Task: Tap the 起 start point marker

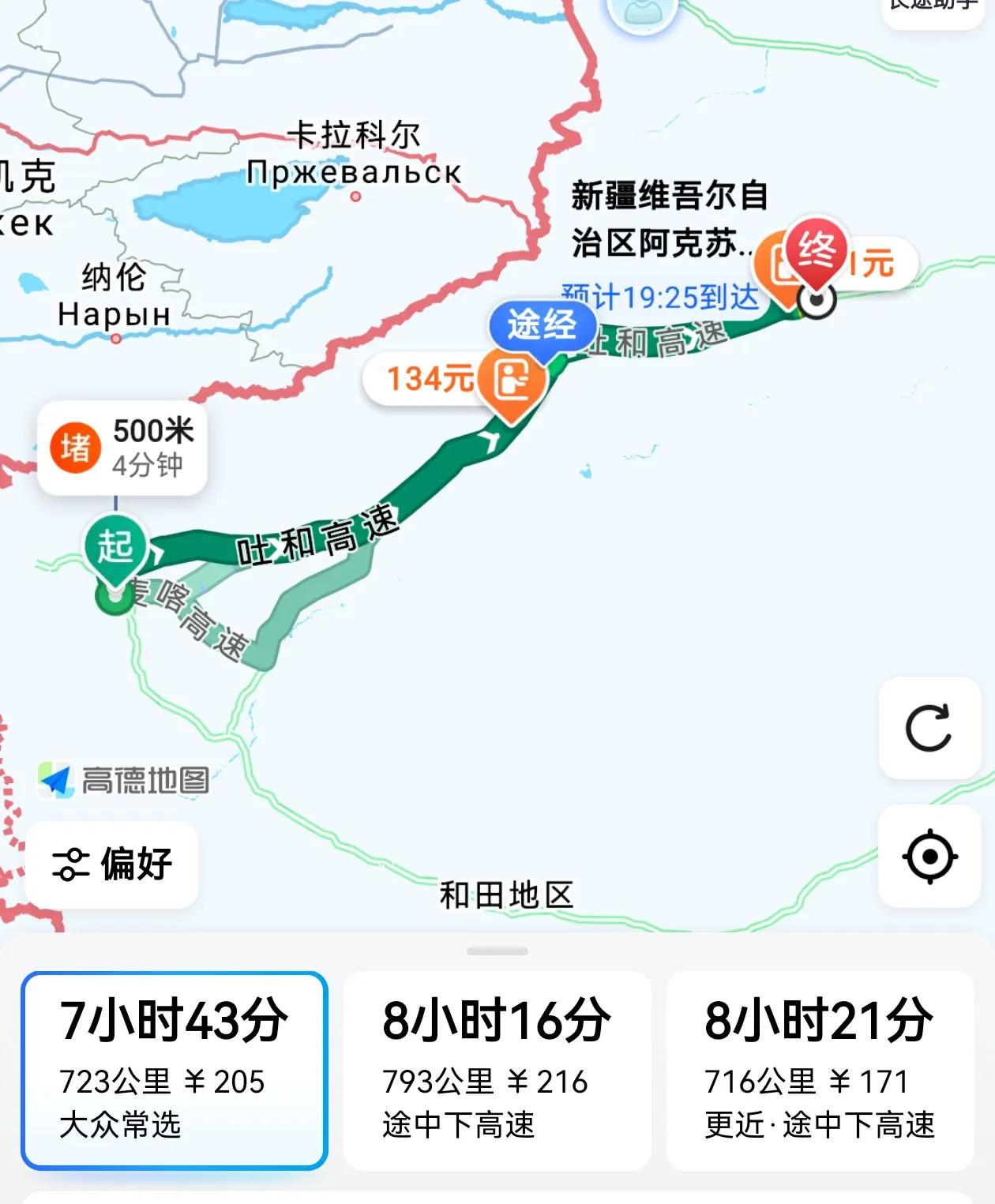Action: pyautogui.click(x=115, y=546)
